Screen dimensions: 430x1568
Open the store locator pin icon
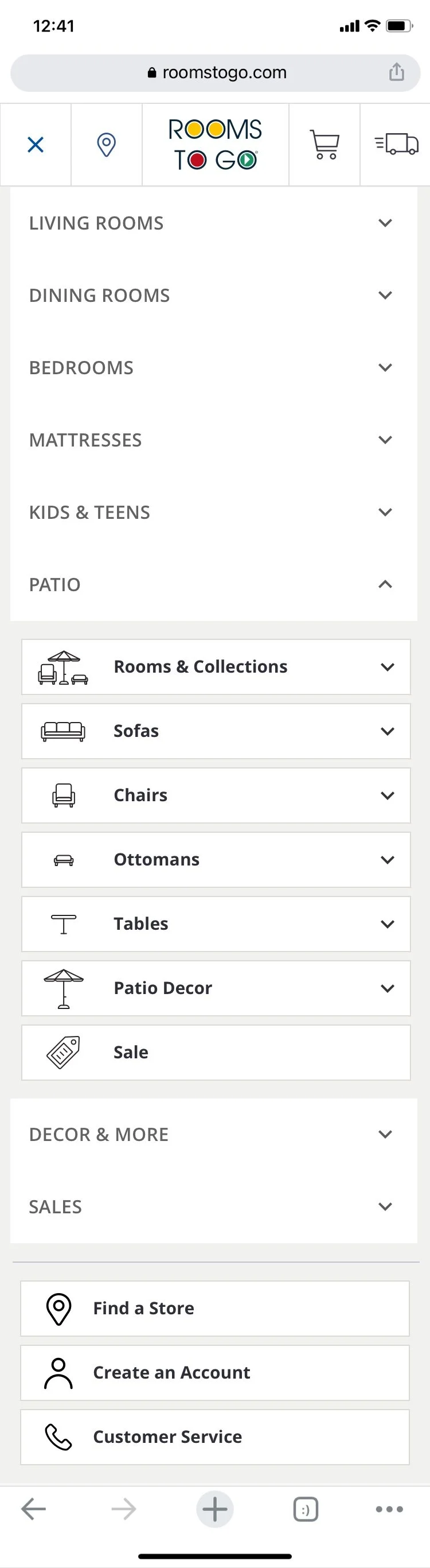pos(107,145)
